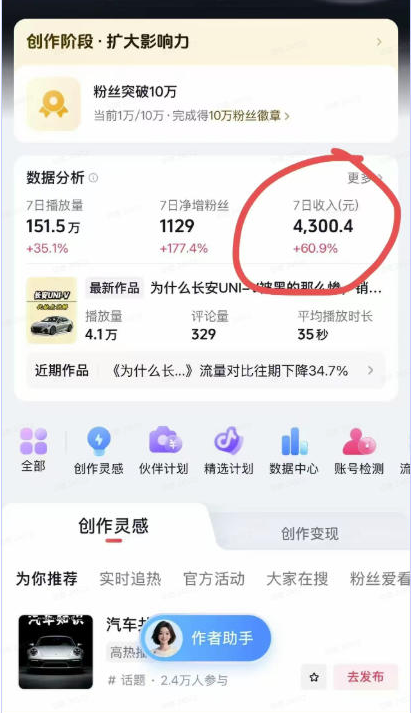
Task: Open 数据中心
Action: point(294,450)
